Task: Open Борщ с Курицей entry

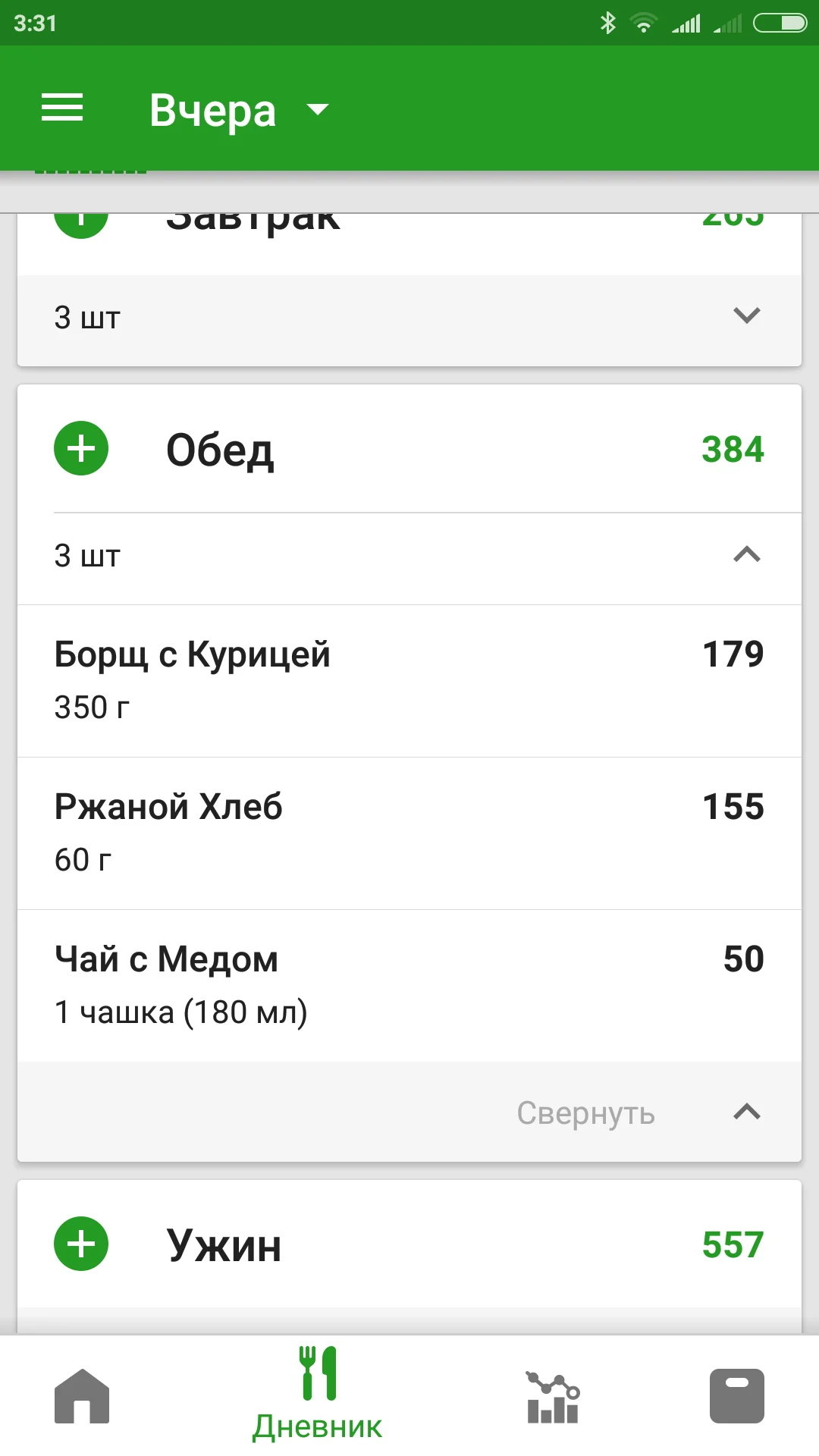Action: click(409, 680)
